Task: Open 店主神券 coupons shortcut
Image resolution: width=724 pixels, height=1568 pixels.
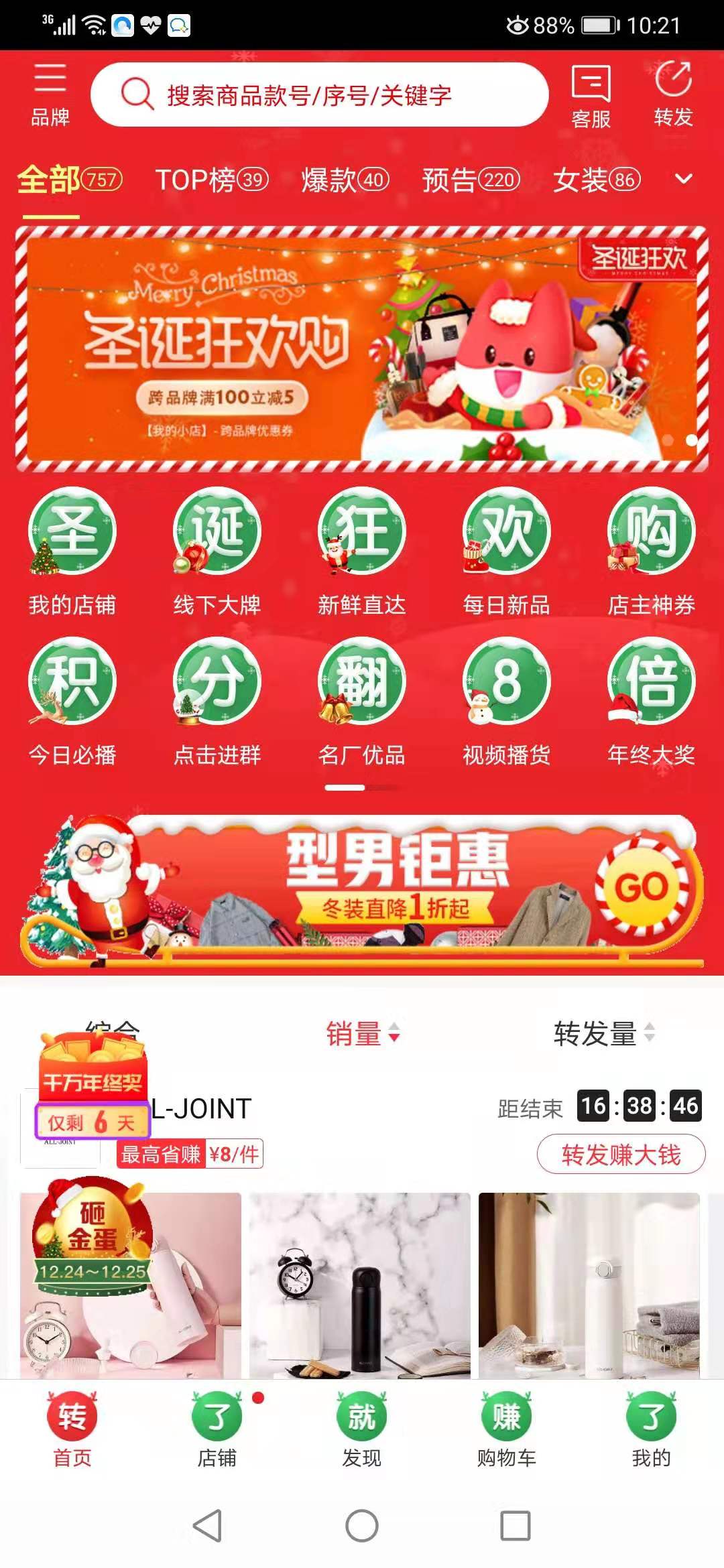Action: (x=651, y=551)
